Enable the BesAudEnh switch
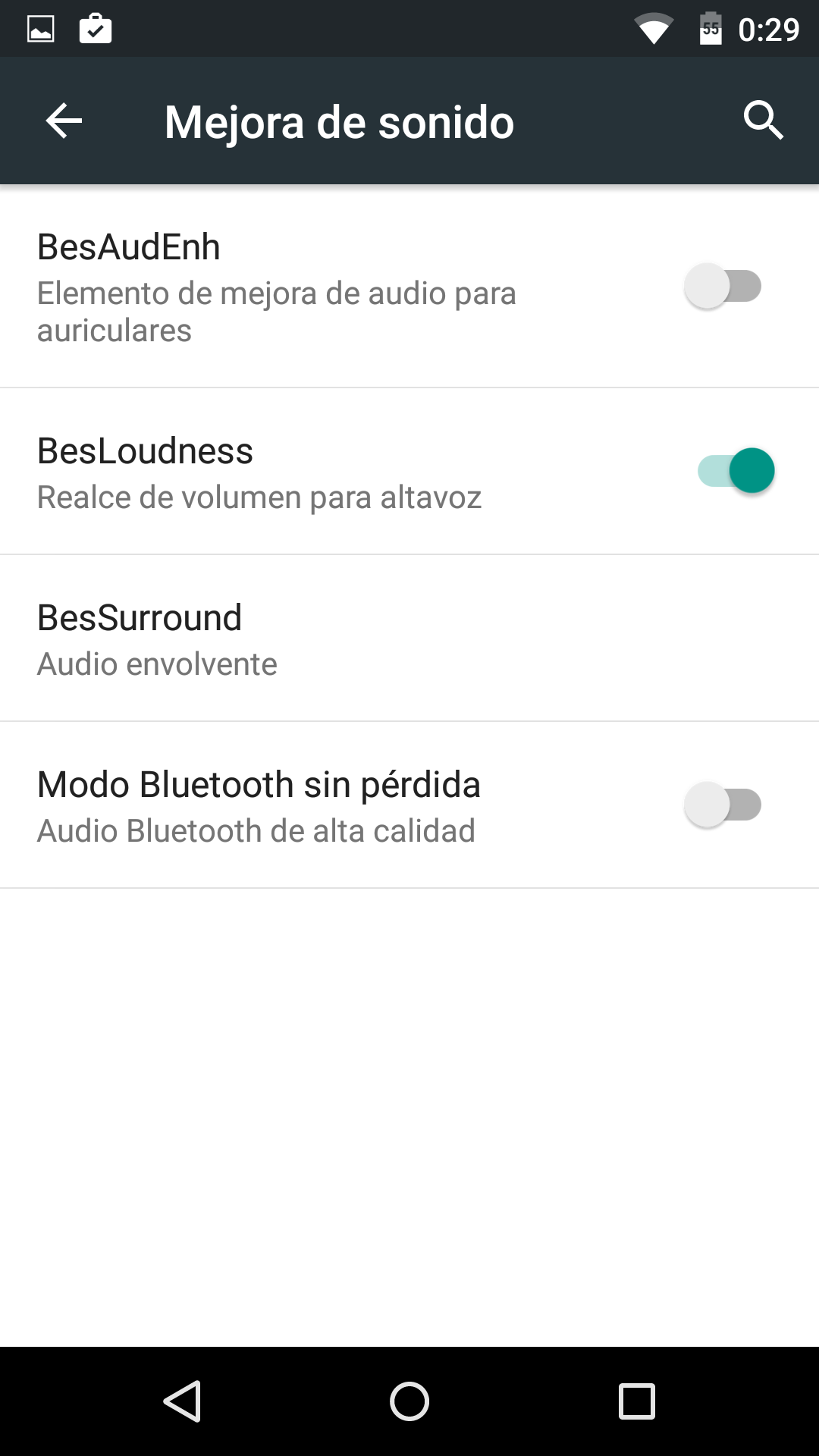The width and height of the screenshot is (819, 1456). (x=723, y=286)
